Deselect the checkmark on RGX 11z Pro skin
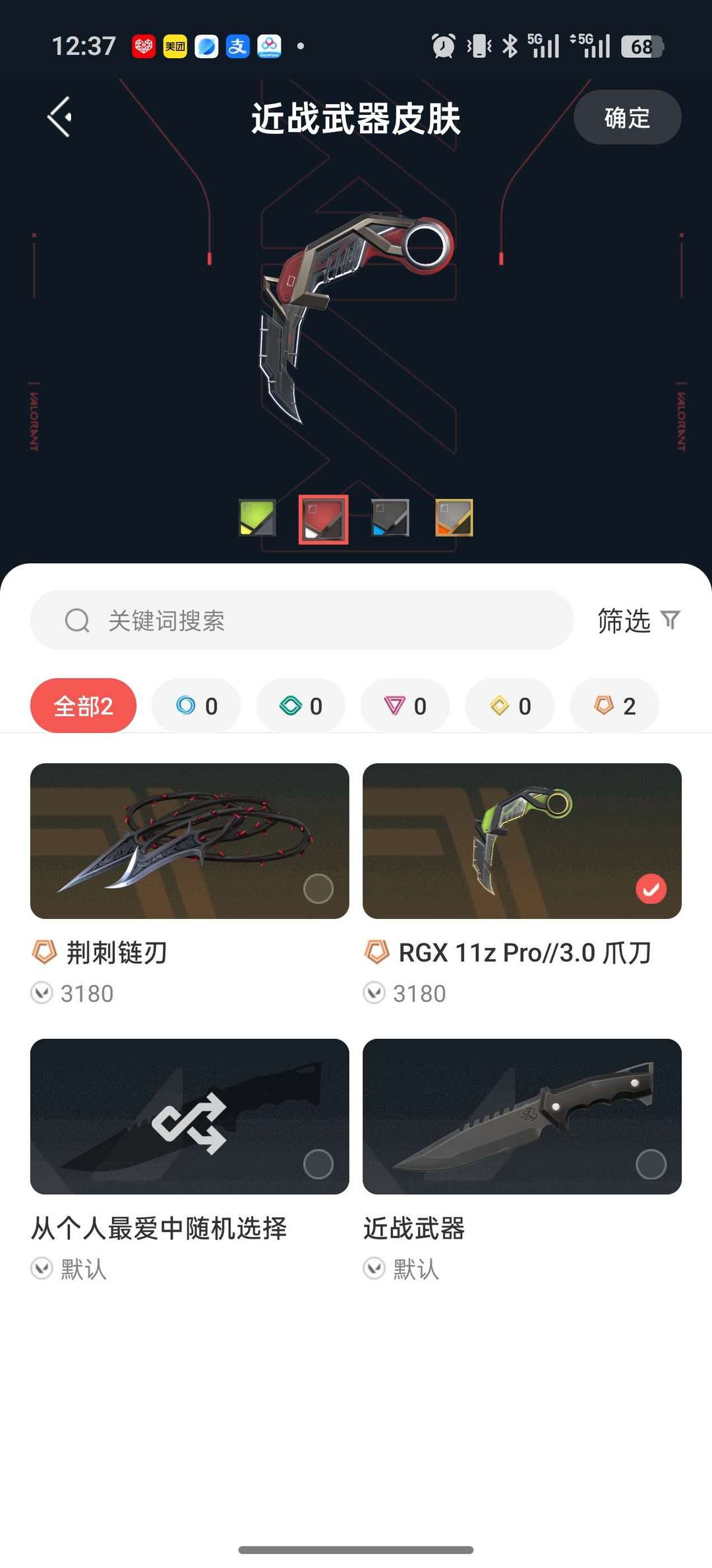Screen dimensions: 712x1568 652,889
